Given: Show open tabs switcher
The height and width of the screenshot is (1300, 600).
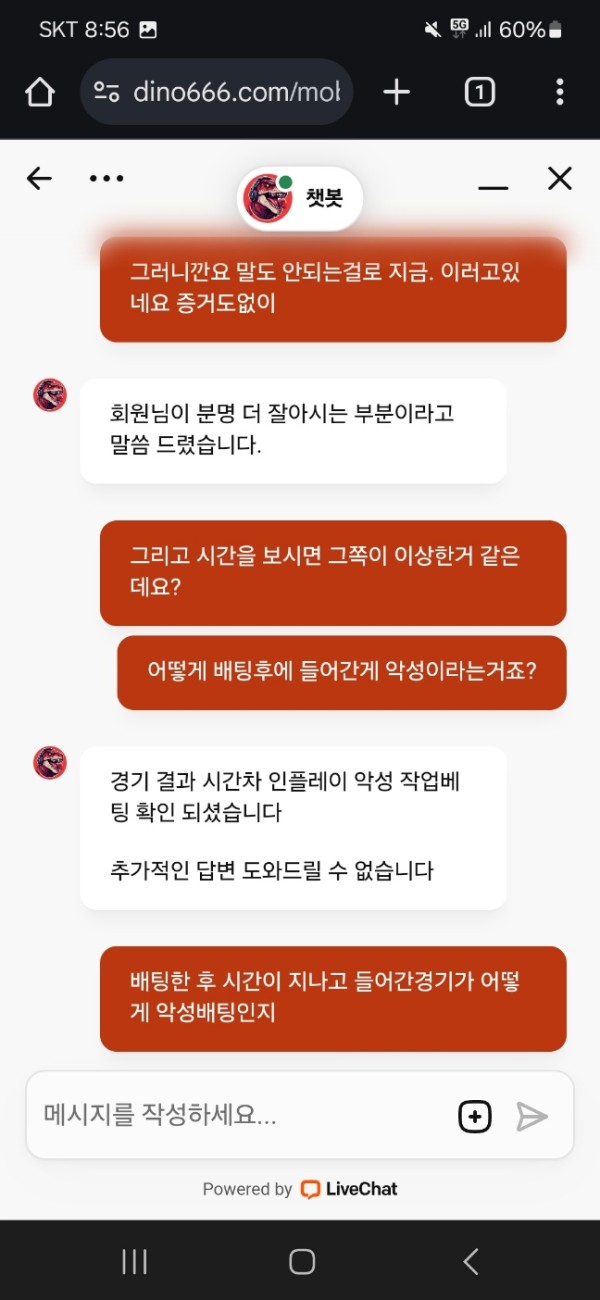Looking at the screenshot, I should pos(479,92).
